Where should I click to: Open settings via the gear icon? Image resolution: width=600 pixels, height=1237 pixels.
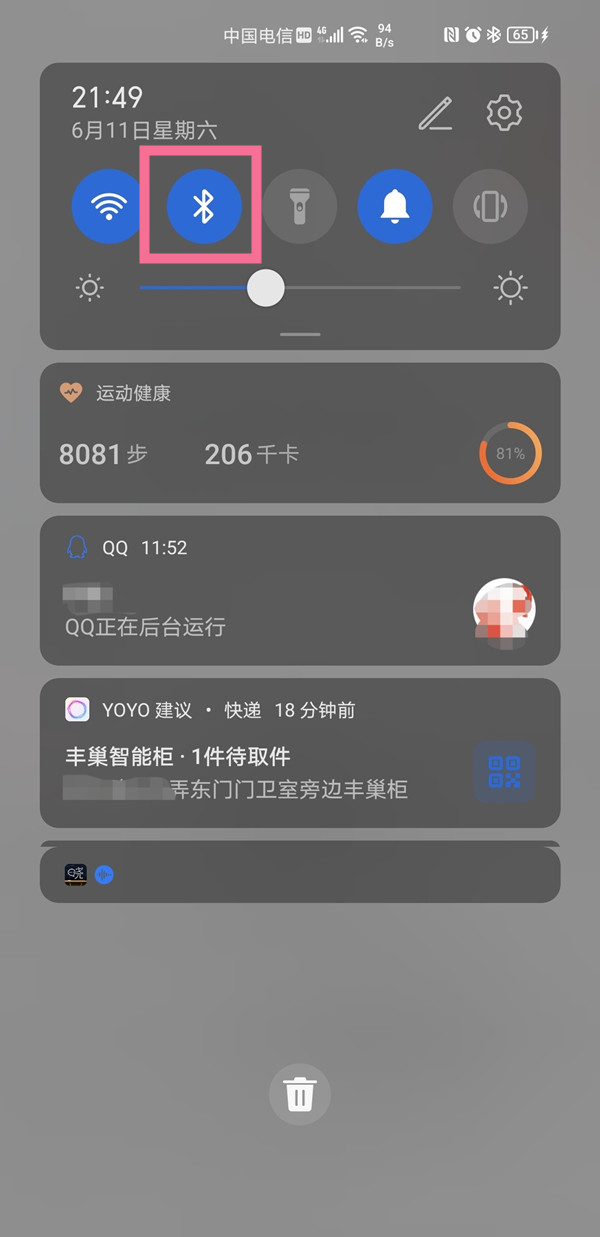click(x=504, y=113)
